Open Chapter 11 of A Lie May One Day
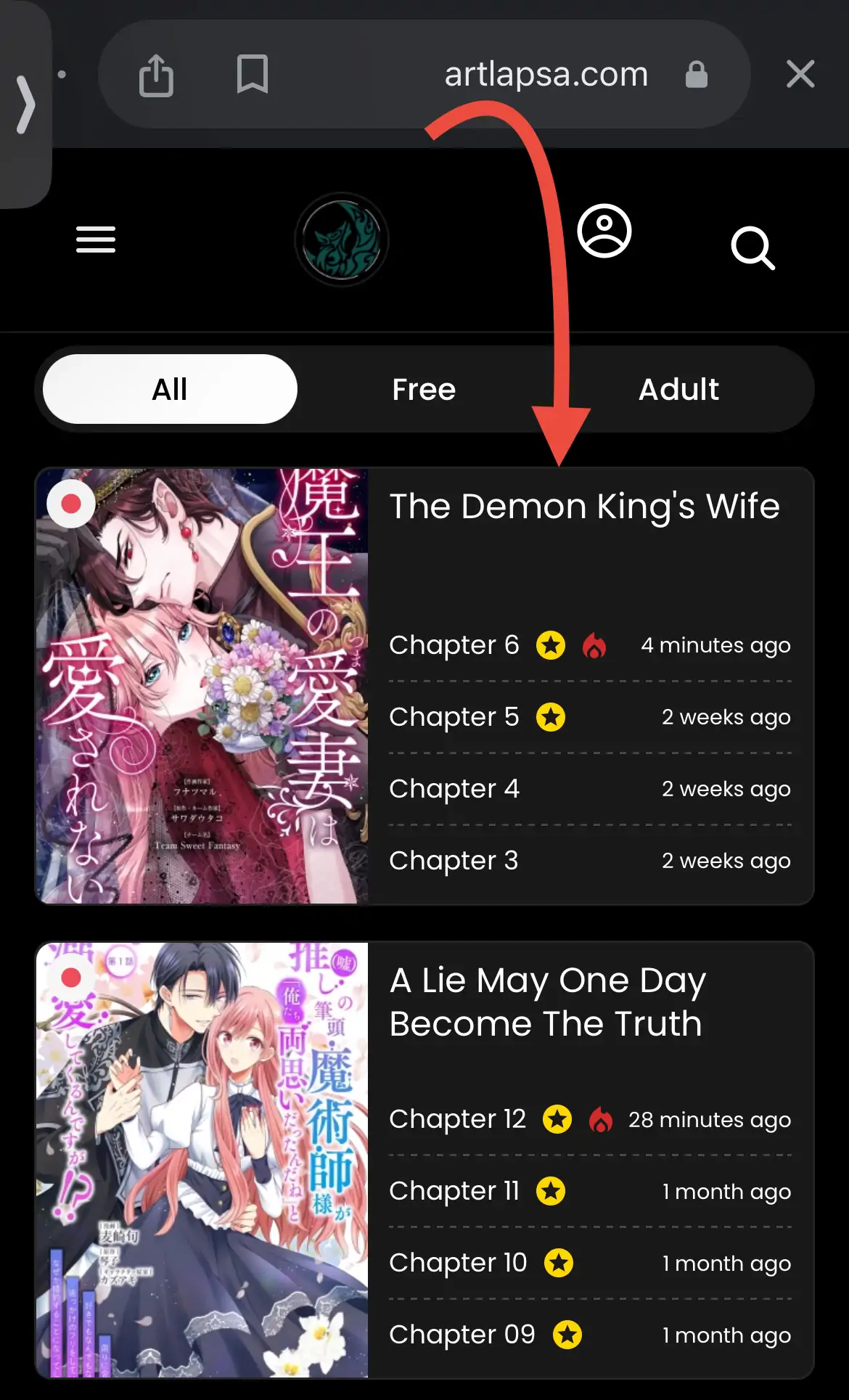Viewport: 849px width, 1400px height. click(454, 1191)
